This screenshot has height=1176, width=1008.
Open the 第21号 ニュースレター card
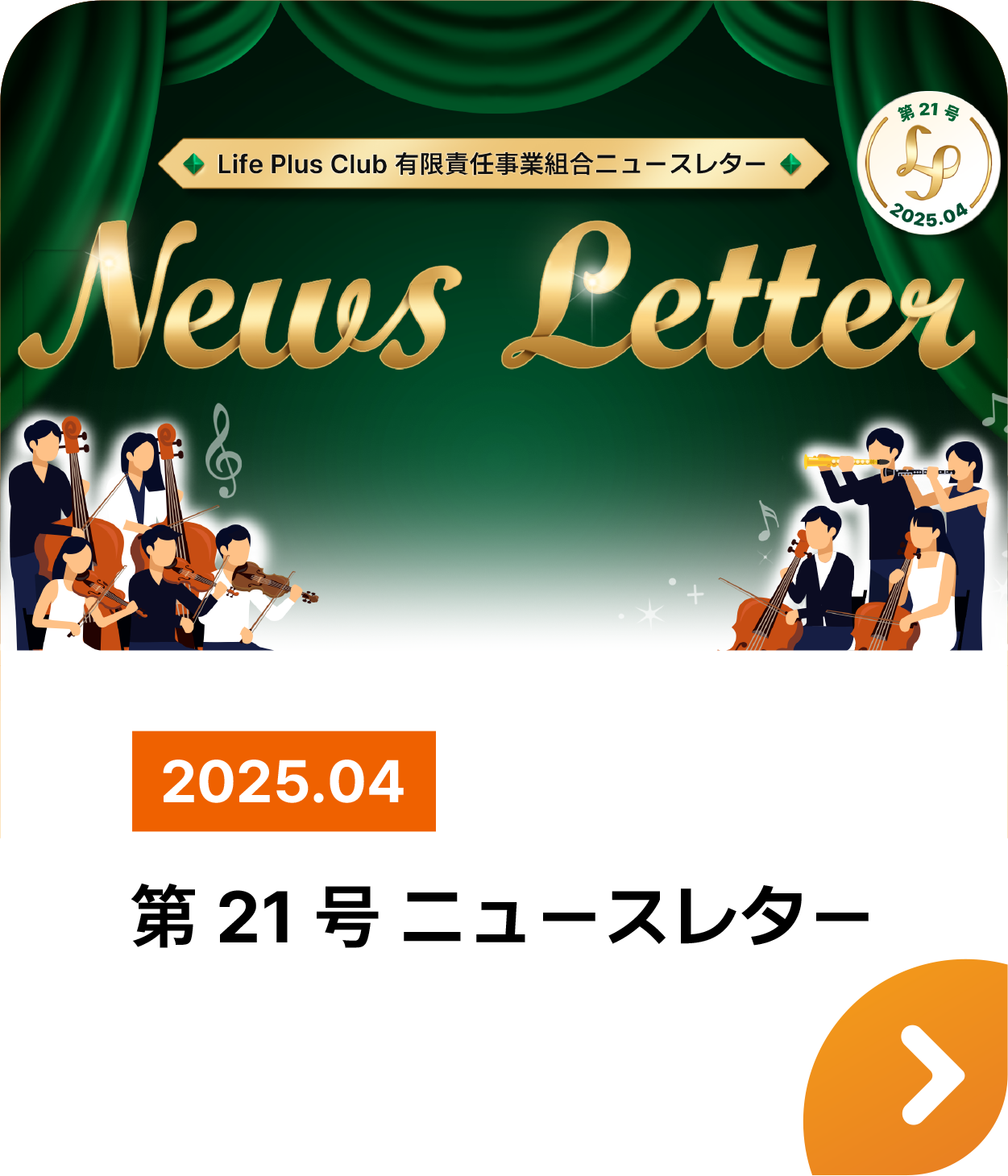pyautogui.click(x=500, y=916)
